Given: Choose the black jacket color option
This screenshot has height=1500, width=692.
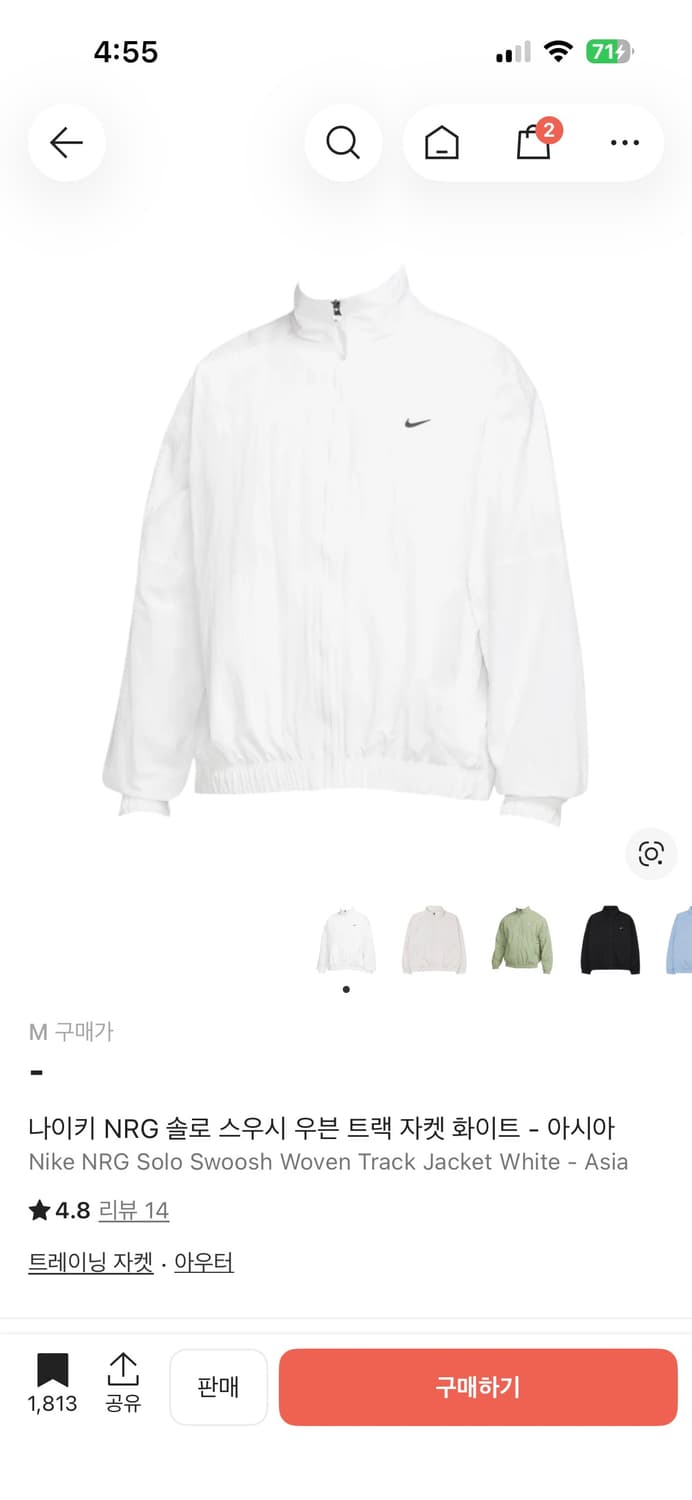Looking at the screenshot, I should 610,940.
